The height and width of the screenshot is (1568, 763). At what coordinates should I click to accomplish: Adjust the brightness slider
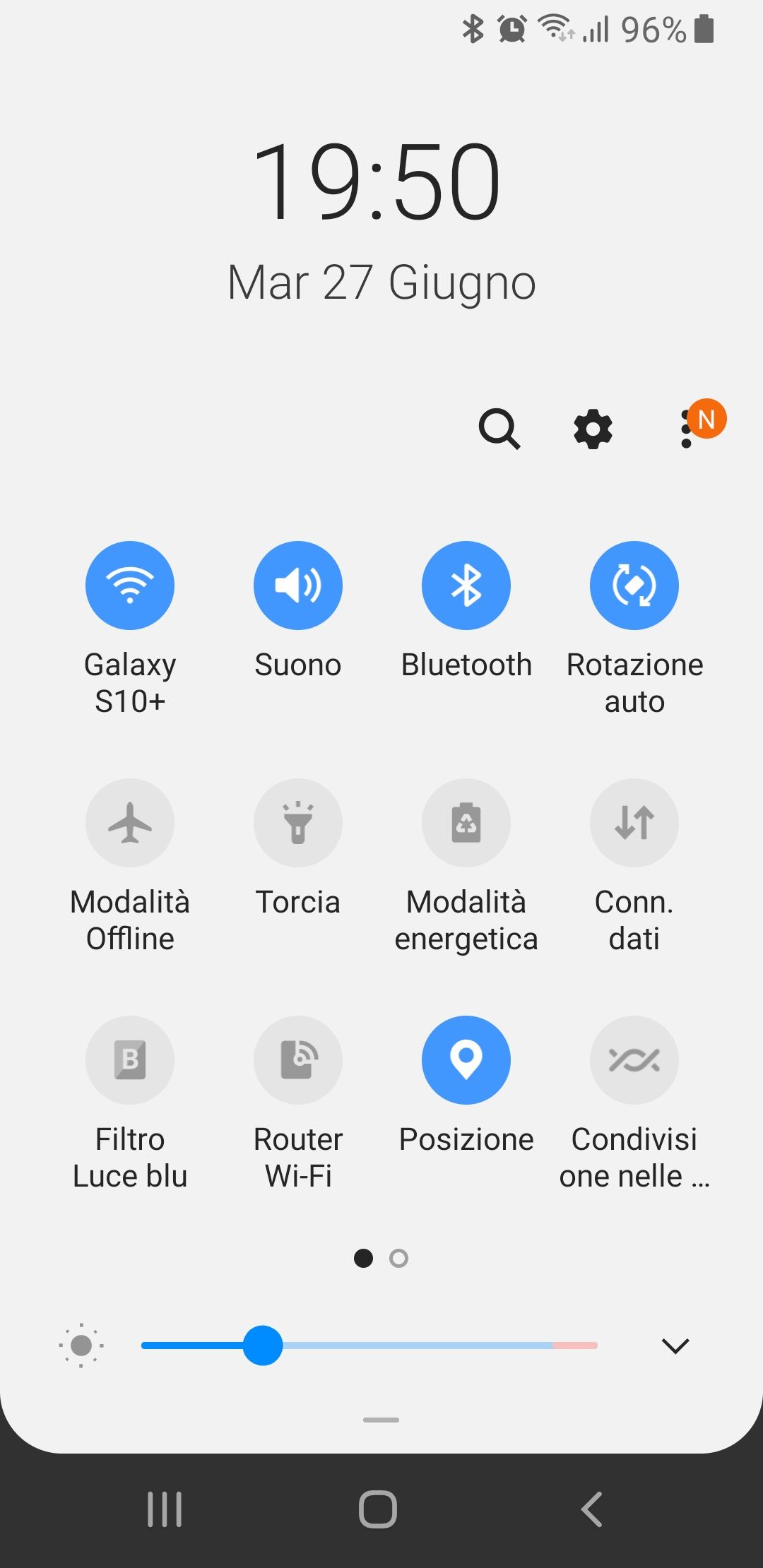(x=264, y=1344)
